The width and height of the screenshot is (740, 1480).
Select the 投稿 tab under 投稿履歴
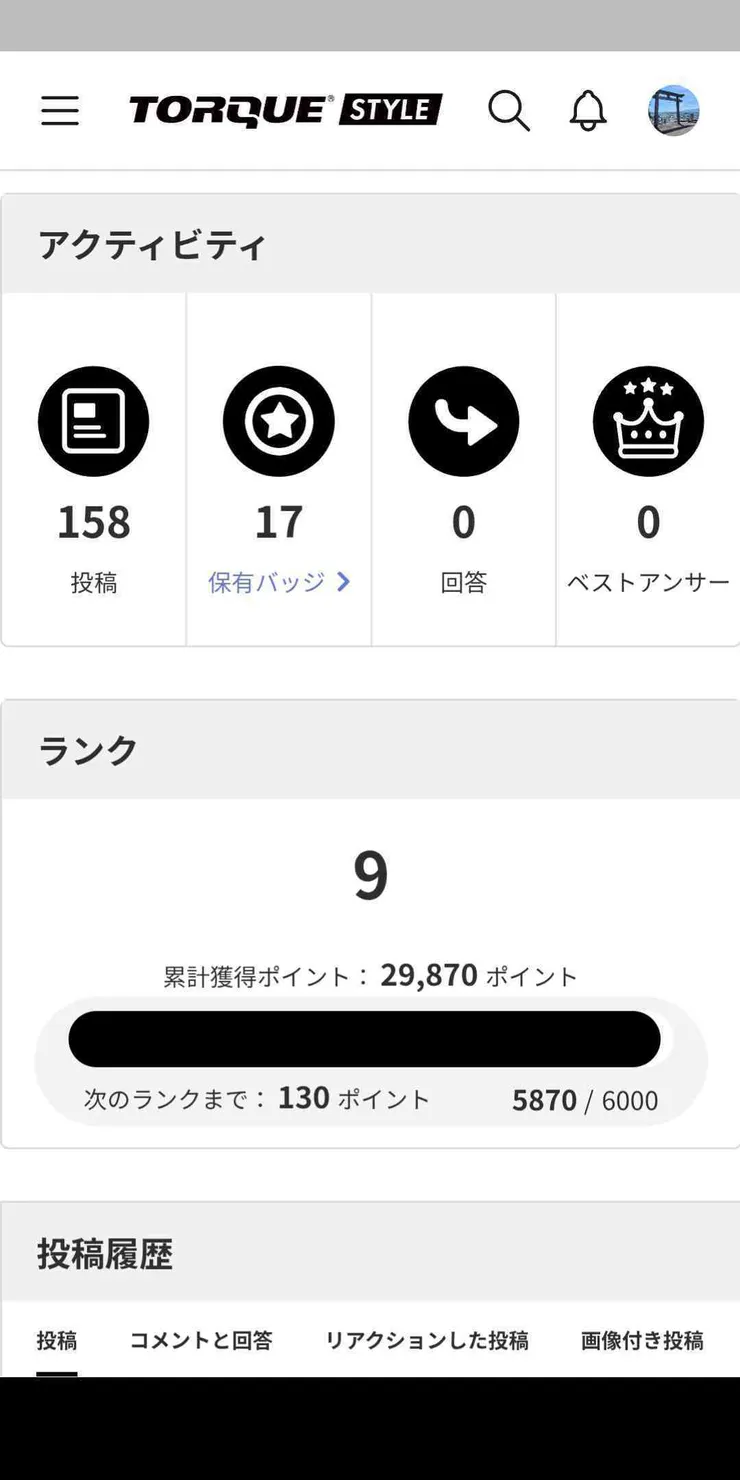coord(57,1340)
